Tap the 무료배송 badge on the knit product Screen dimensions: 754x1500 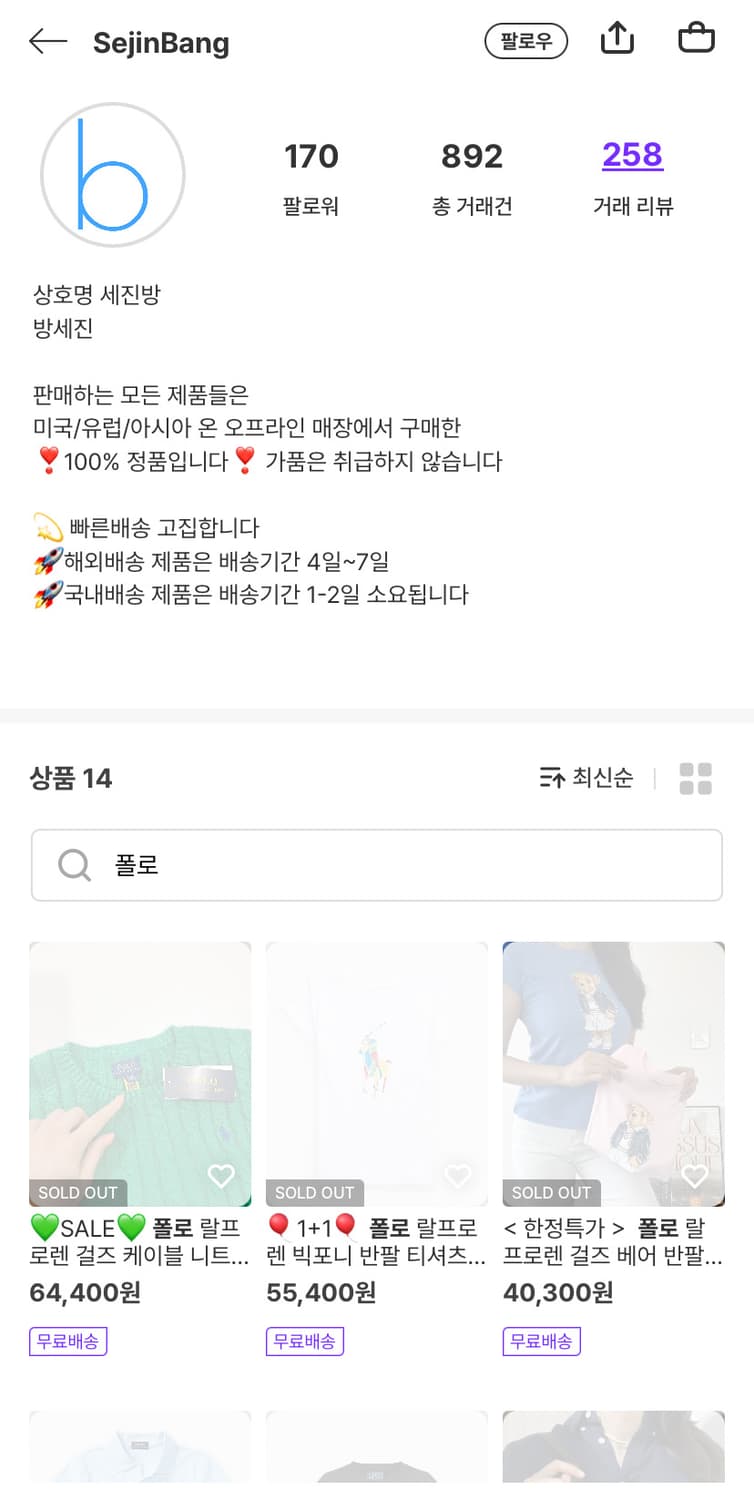click(x=66, y=1341)
